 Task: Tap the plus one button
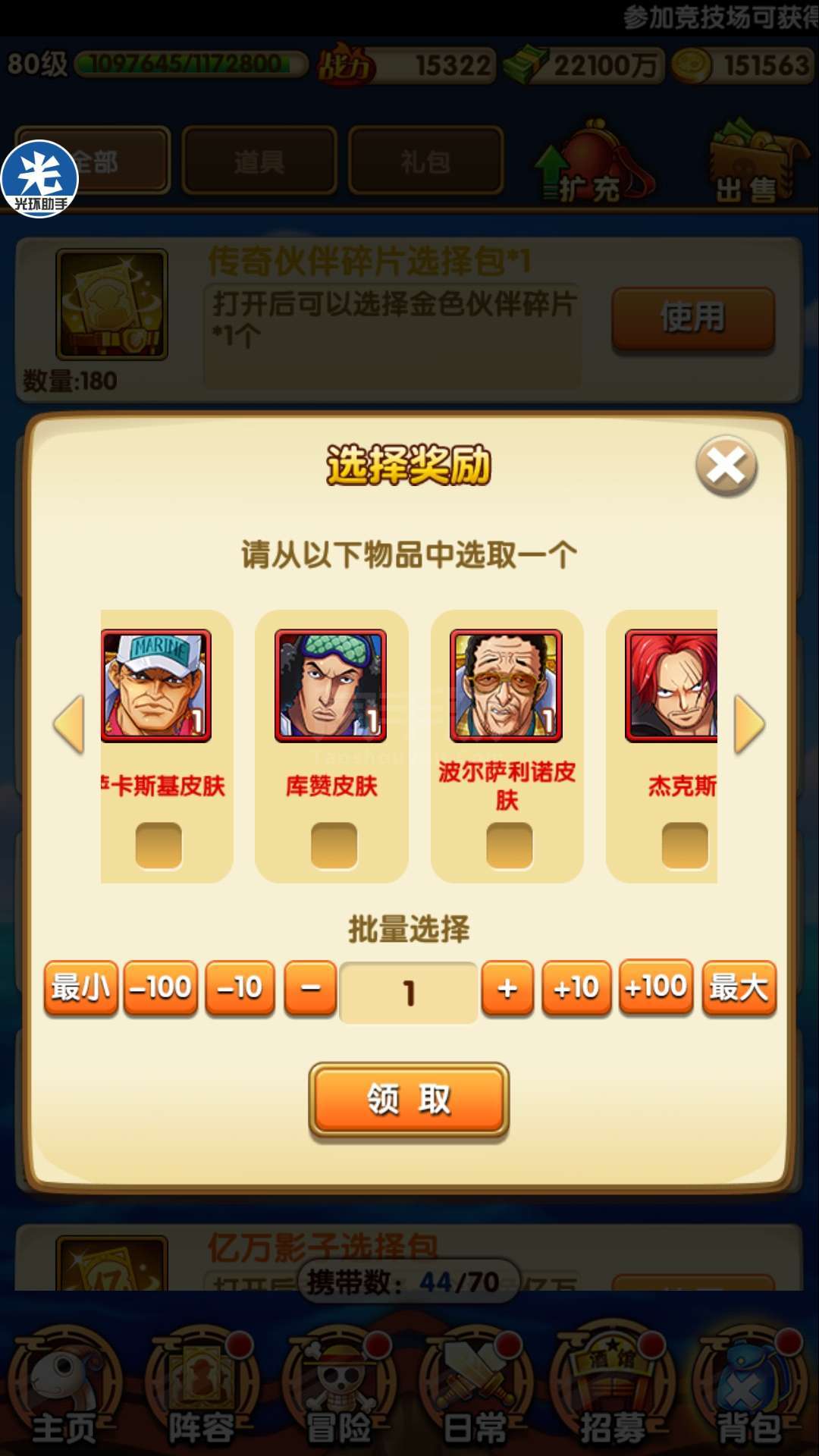pos(507,988)
